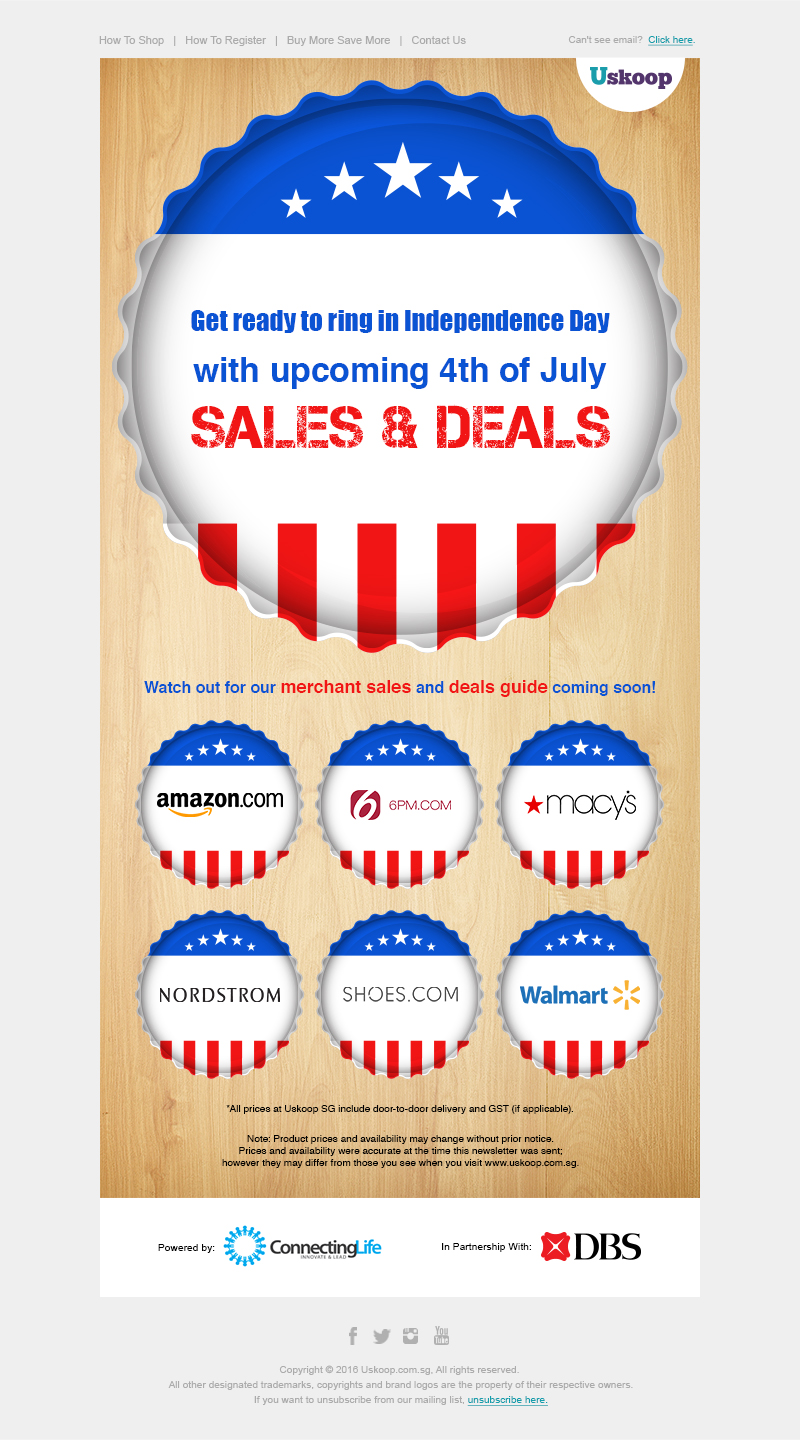The width and height of the screenshot is (800, 1440).
Task: Tap the unsubscribe here link
Action: (507, 1400)
